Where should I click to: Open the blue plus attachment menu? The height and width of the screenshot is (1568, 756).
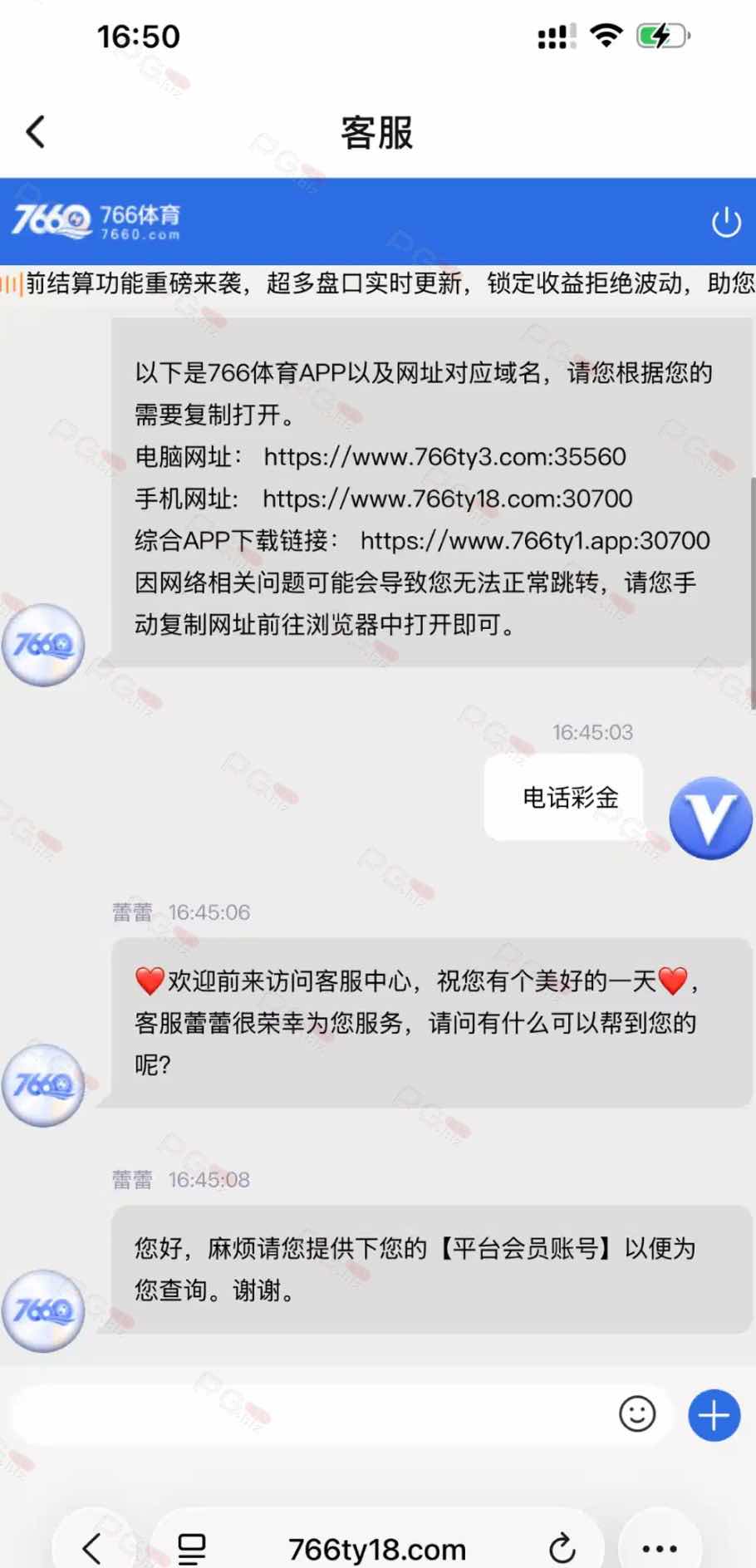(714, 1414)
